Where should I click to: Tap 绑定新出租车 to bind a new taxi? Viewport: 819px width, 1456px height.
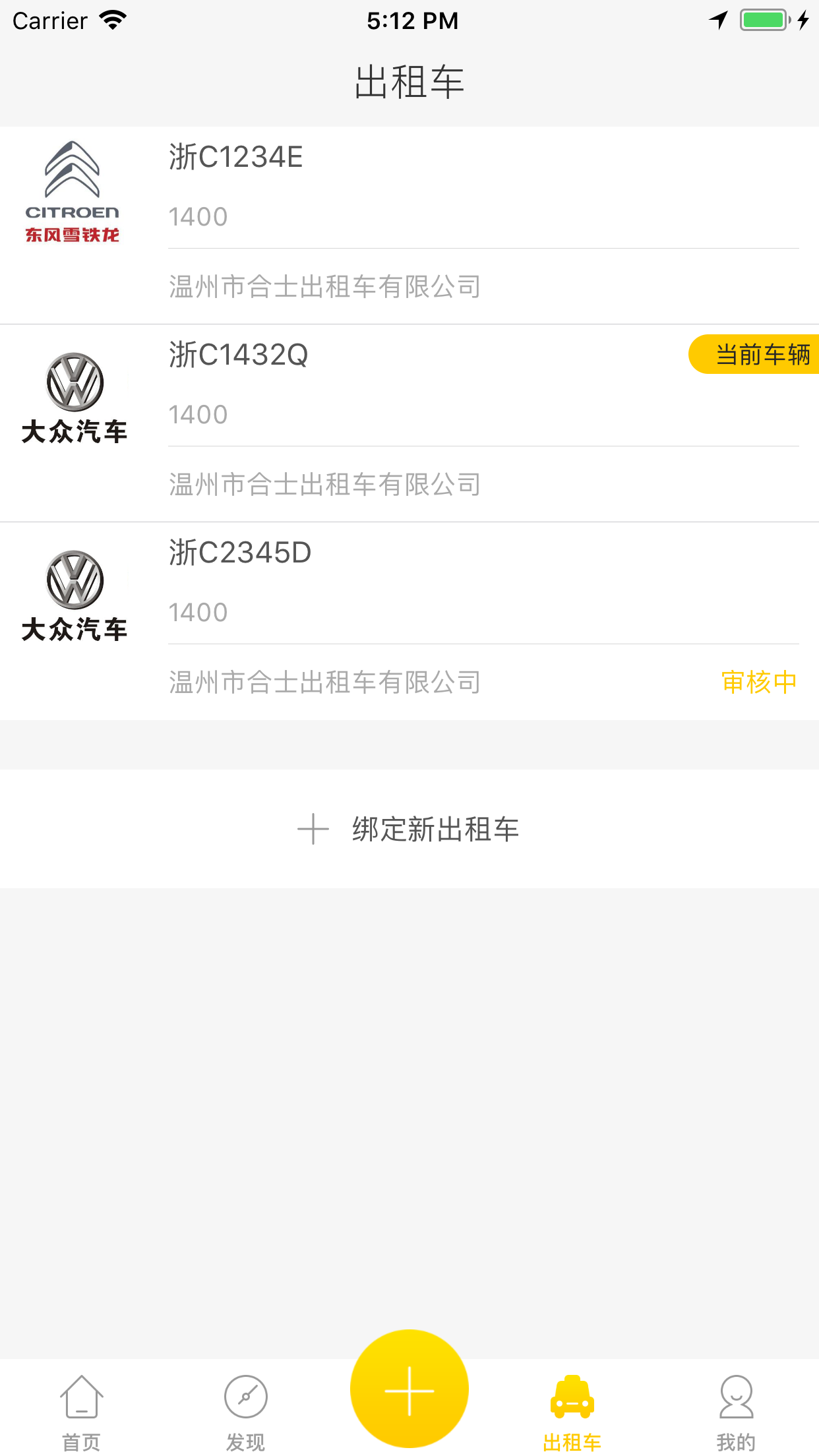tap(409, 829)
